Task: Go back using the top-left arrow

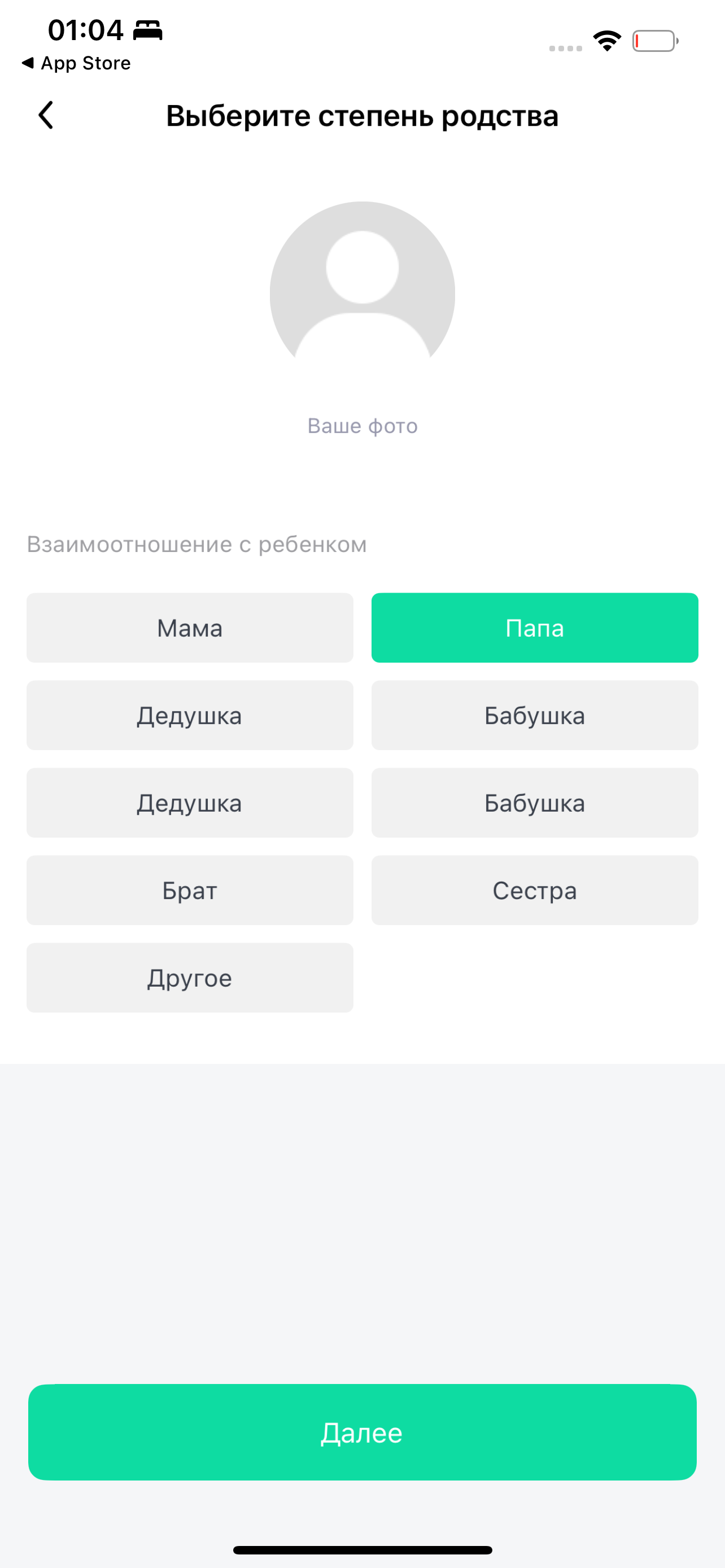Action: pos(46,115)
